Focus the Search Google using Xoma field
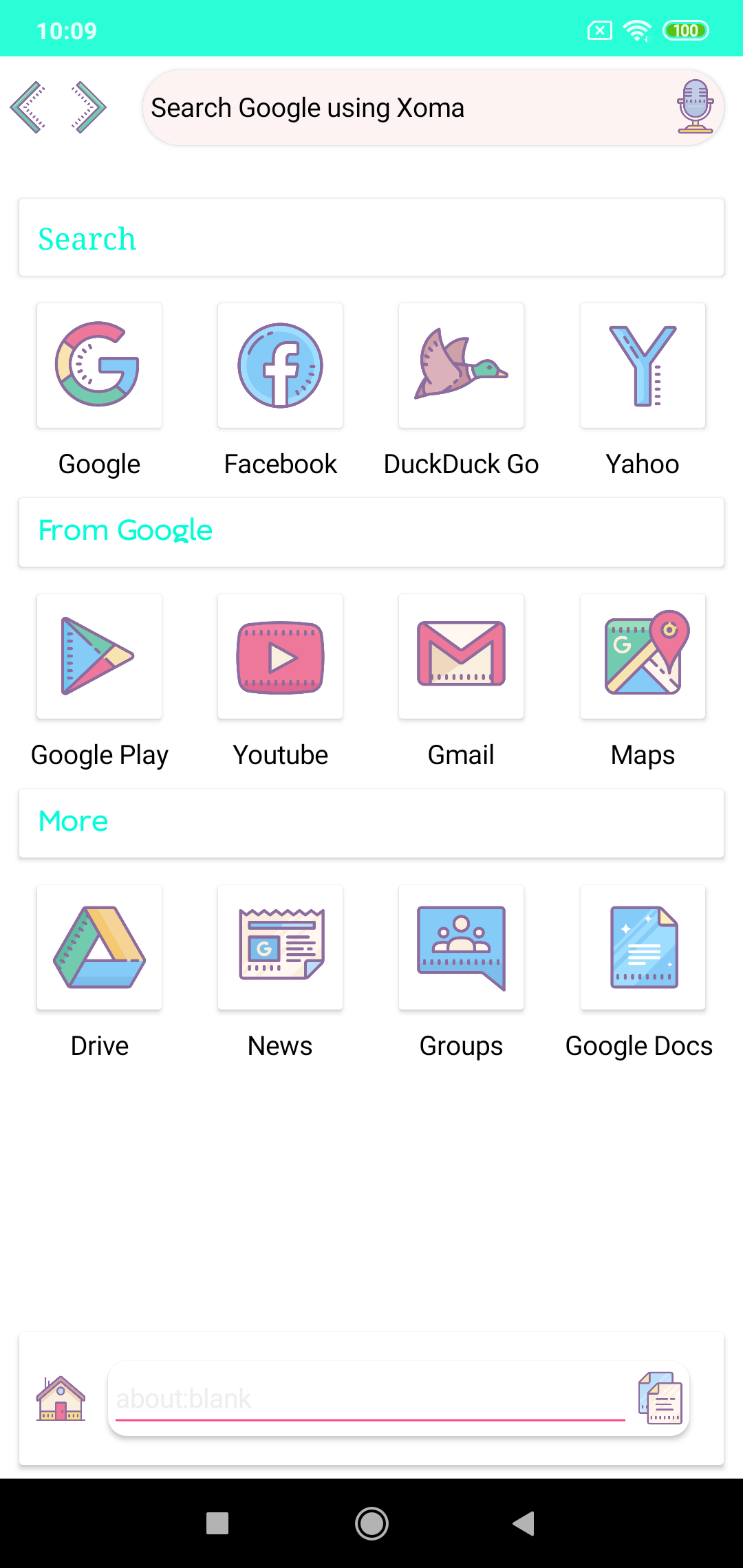 point(406,108)
